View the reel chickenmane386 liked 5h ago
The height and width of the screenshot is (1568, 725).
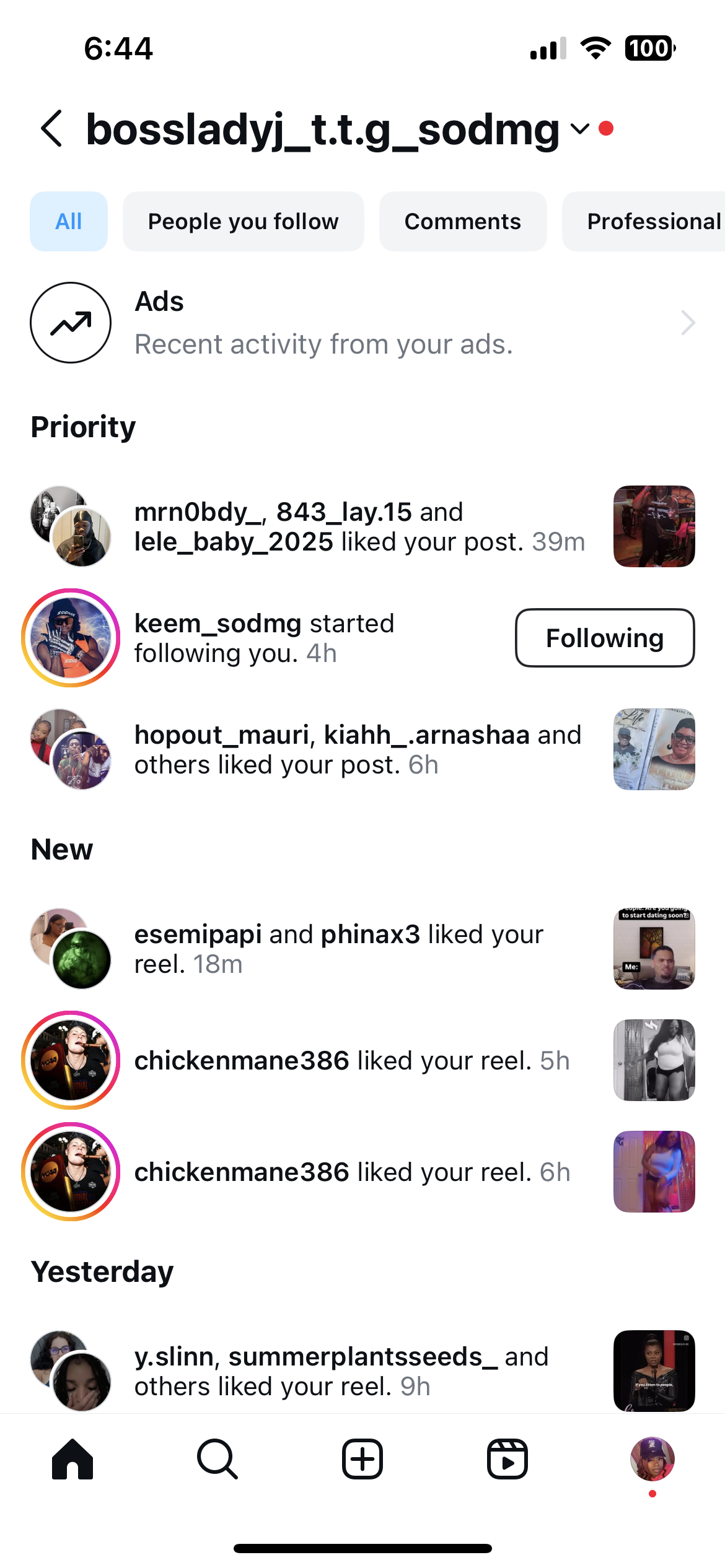654,1060
